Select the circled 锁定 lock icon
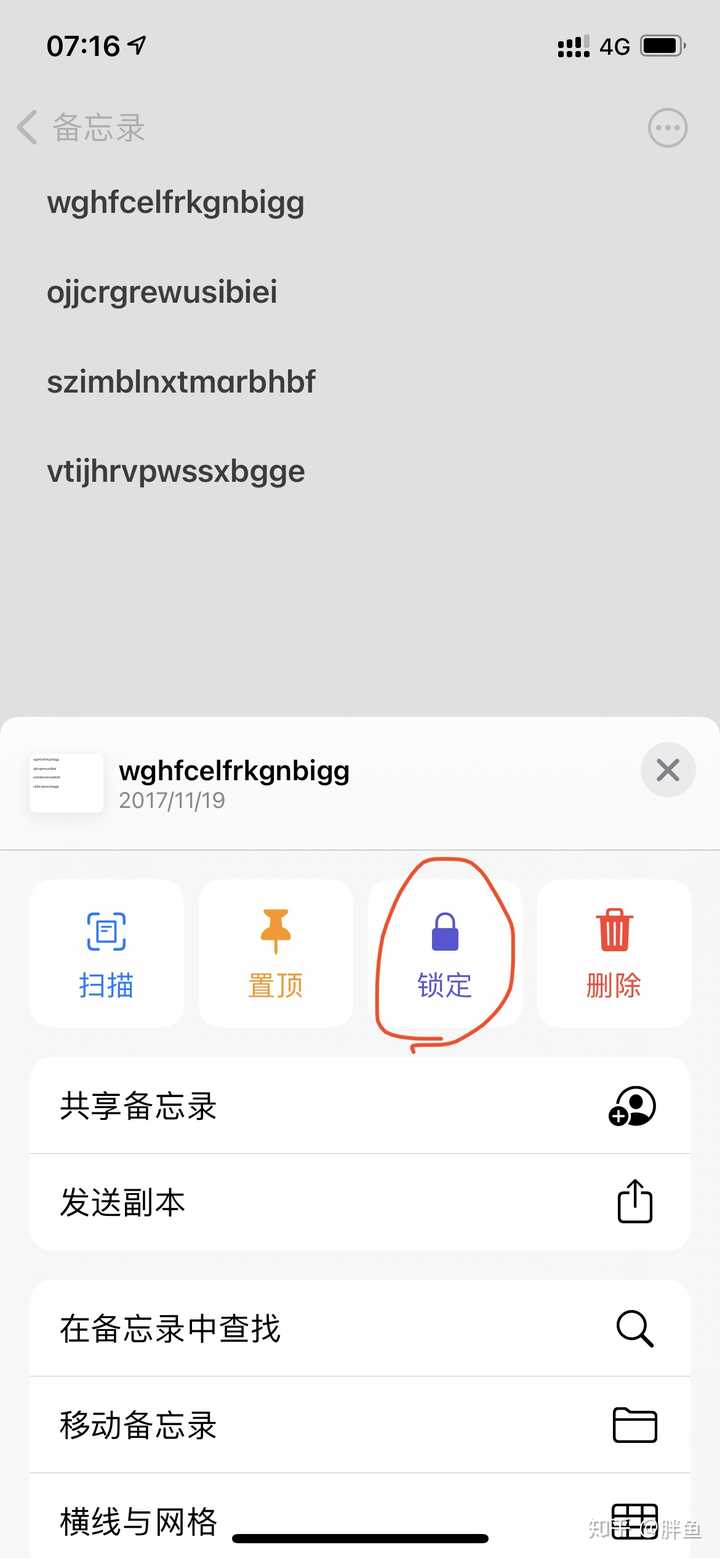The width and height of the screenshot is (720, 1558). 443,930
